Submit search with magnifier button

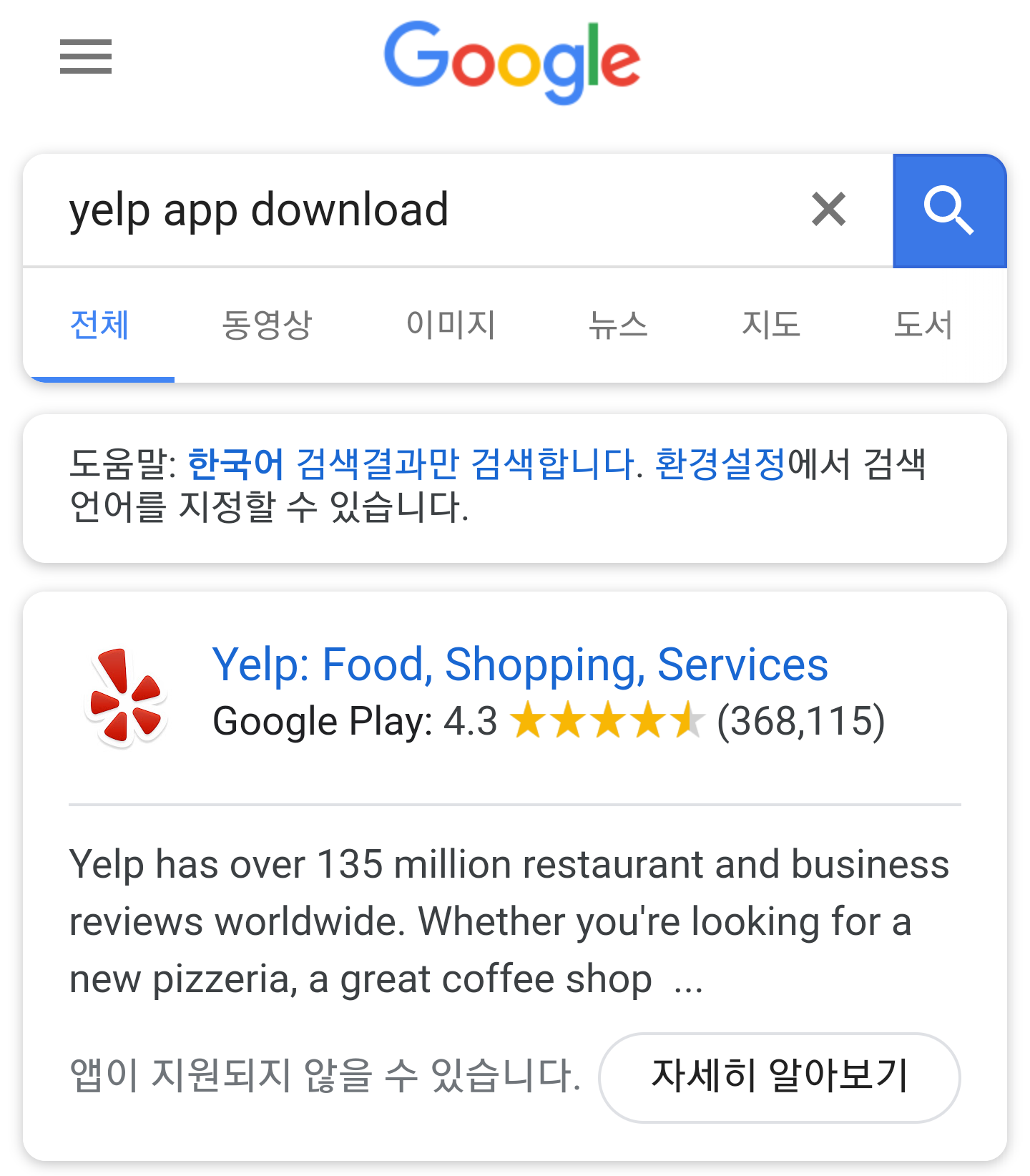pos(949,211)
